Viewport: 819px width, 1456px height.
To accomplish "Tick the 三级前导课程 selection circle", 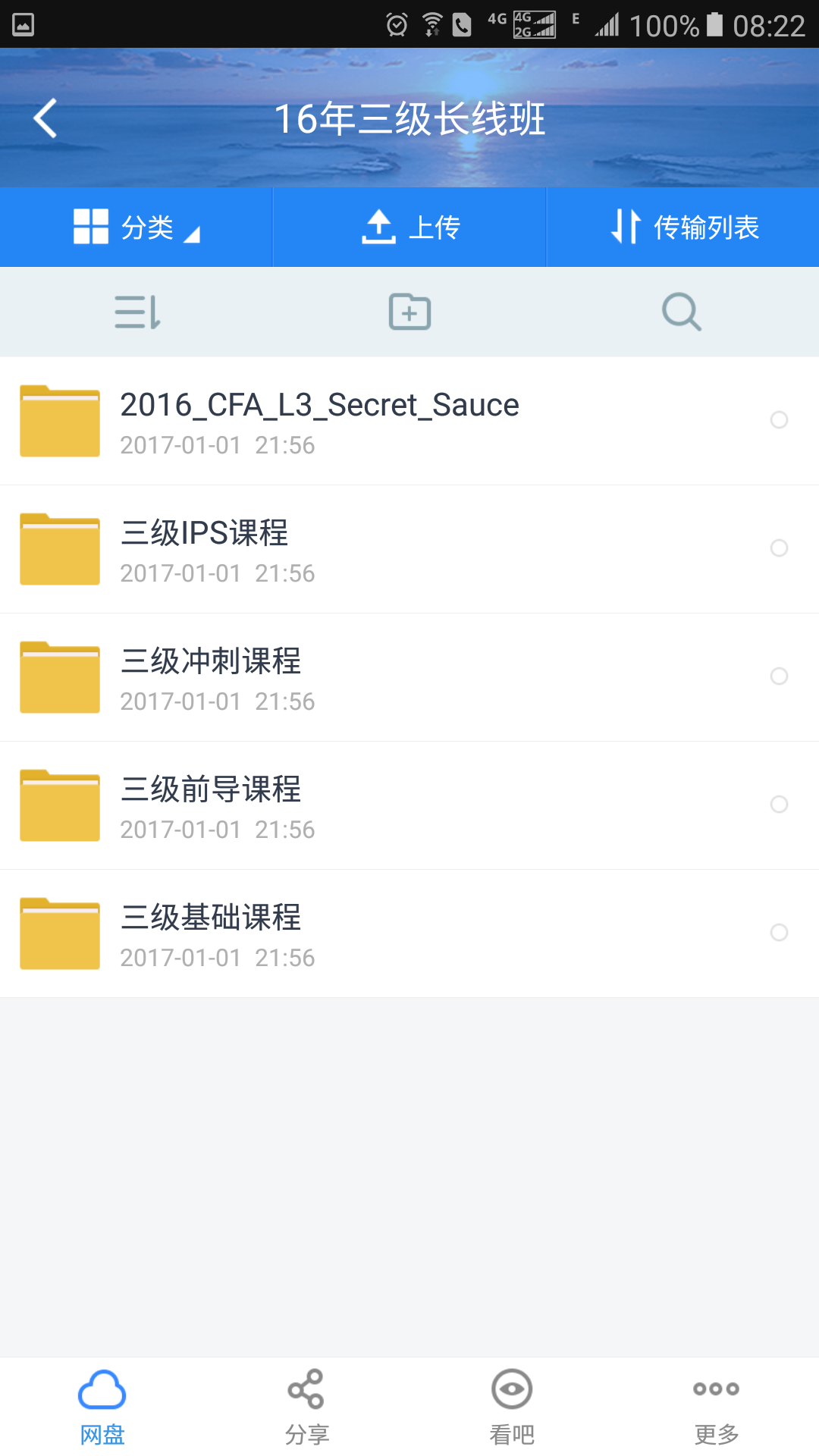I will (x=779, y=805).
